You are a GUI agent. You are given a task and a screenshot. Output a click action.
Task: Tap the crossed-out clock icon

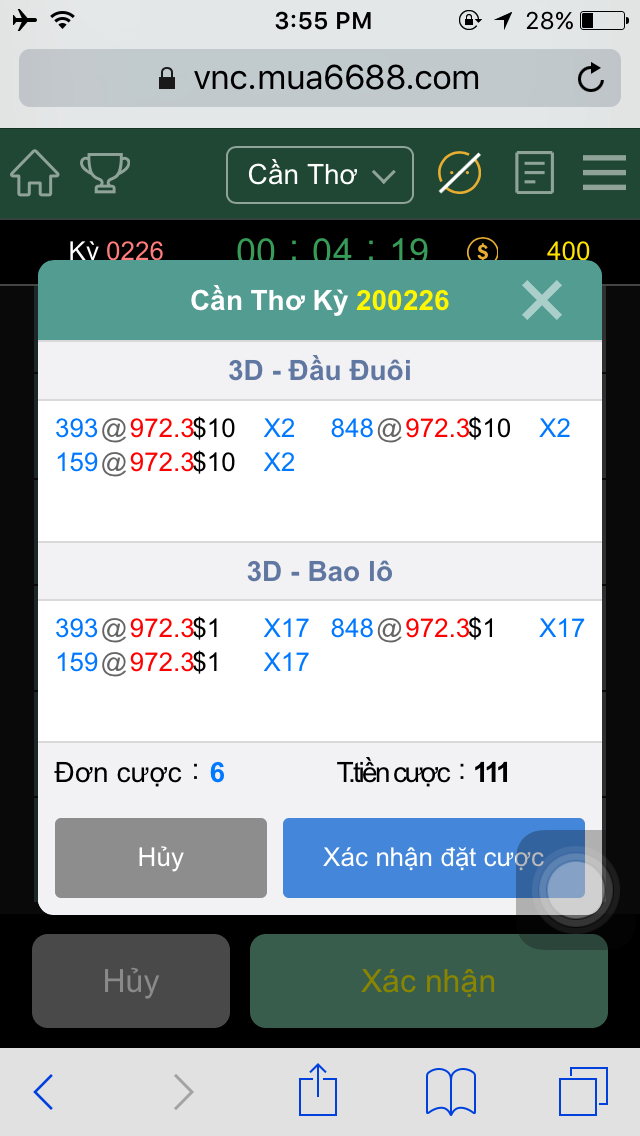(x=460, y=174)
